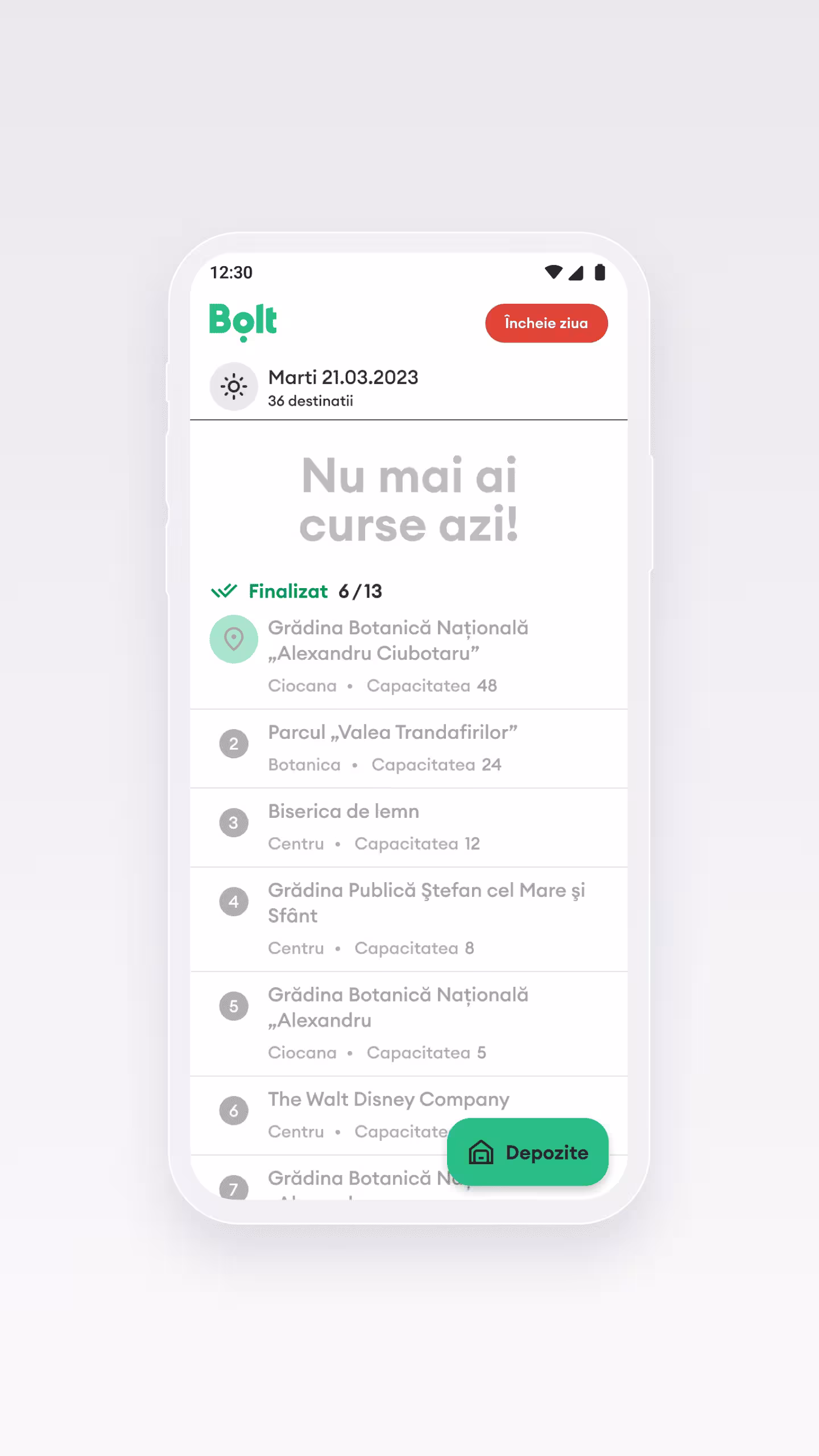This screenshot has height=1456, width=819.
Task: Open Depozite
Action: (x=527, y=1152)
